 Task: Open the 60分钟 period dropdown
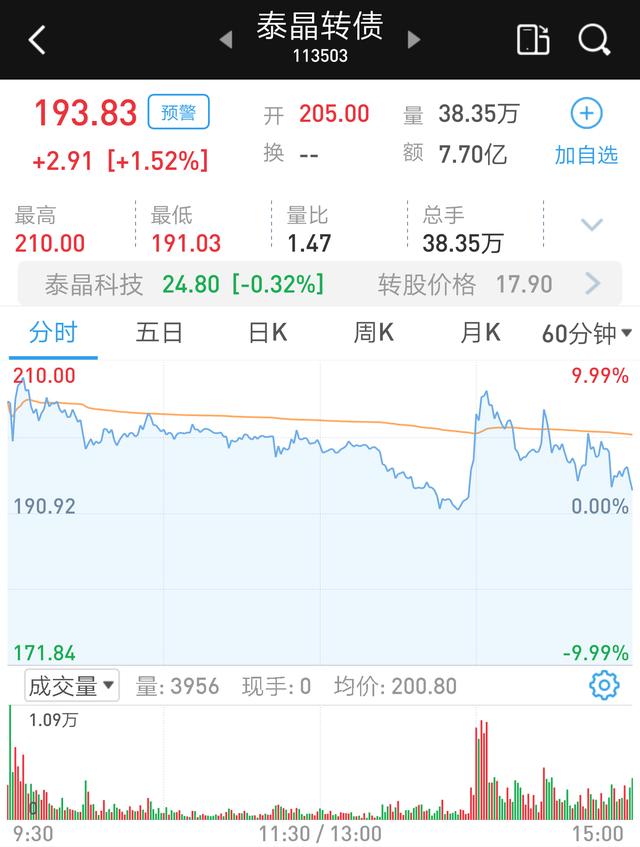pyautogui.click(x=587, y=333)
